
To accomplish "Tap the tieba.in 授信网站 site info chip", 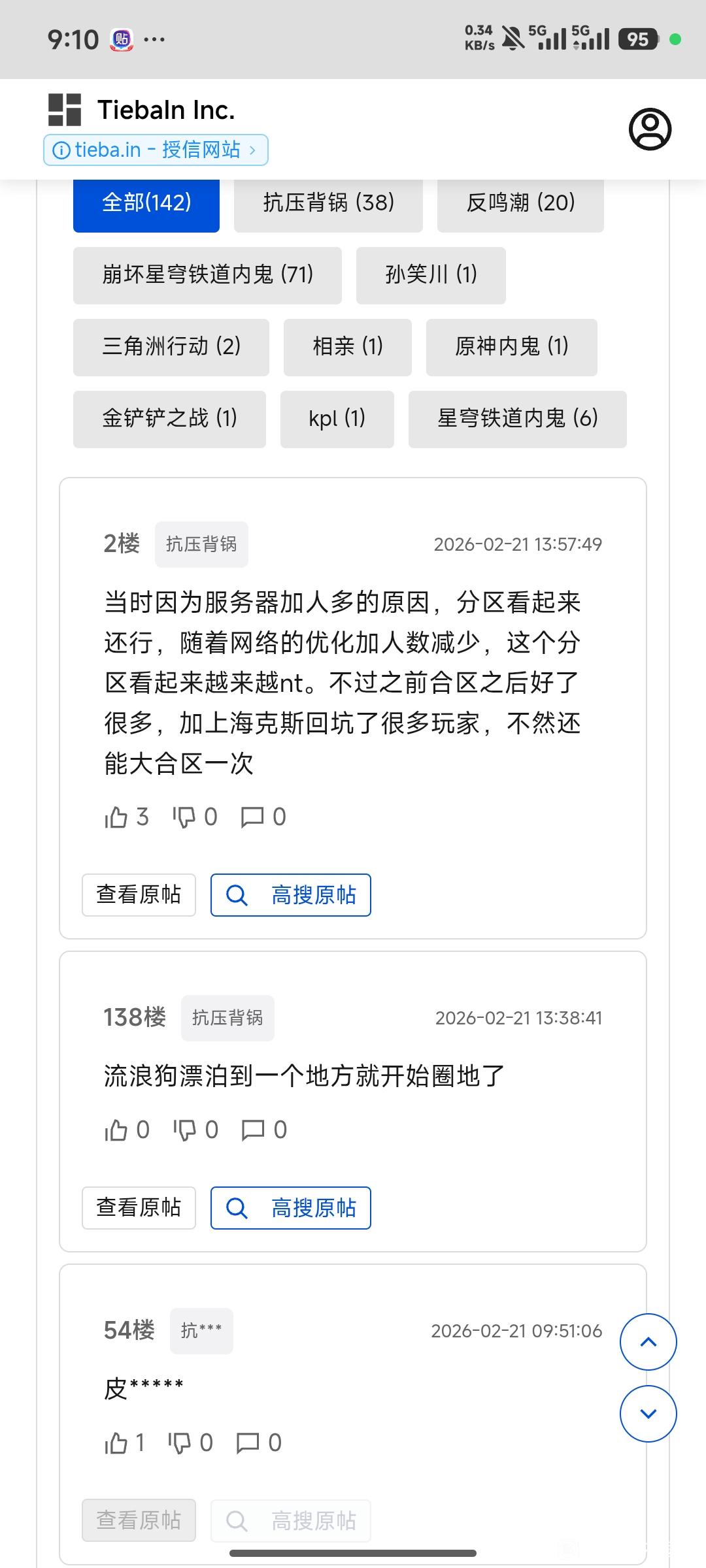I will pos(156,150).
